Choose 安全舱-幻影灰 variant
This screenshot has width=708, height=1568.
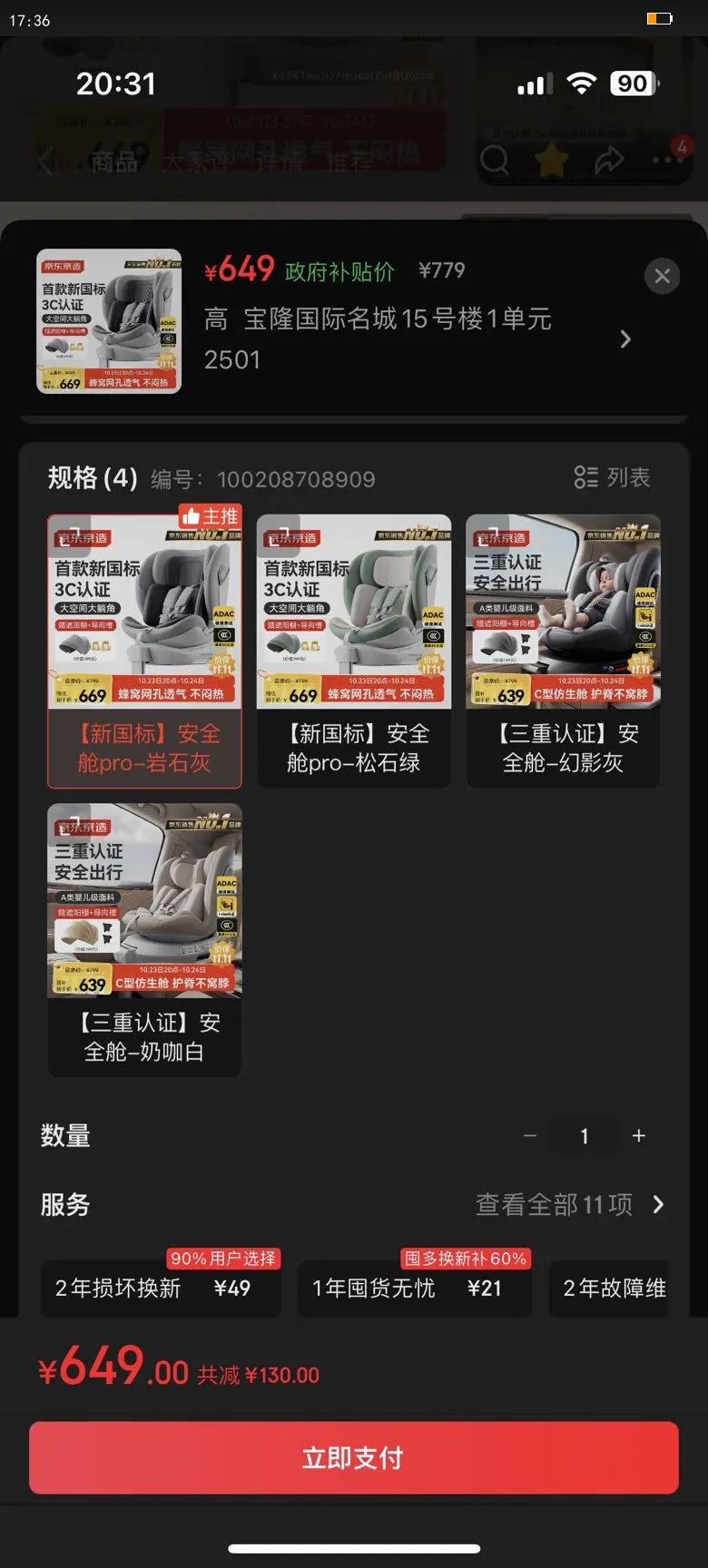click(x=563, y=651)
